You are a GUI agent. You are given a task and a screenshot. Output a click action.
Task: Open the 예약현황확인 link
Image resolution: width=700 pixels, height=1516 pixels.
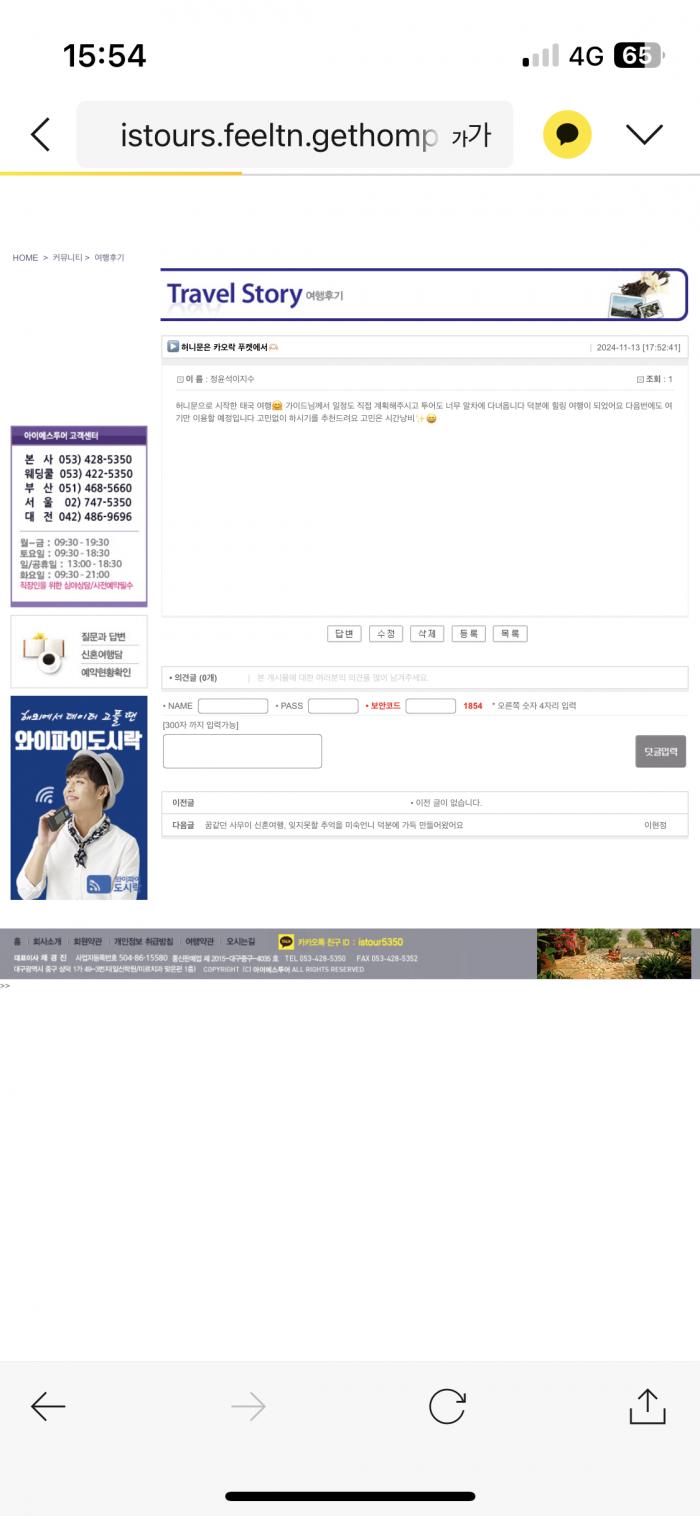tap(106, 672)
